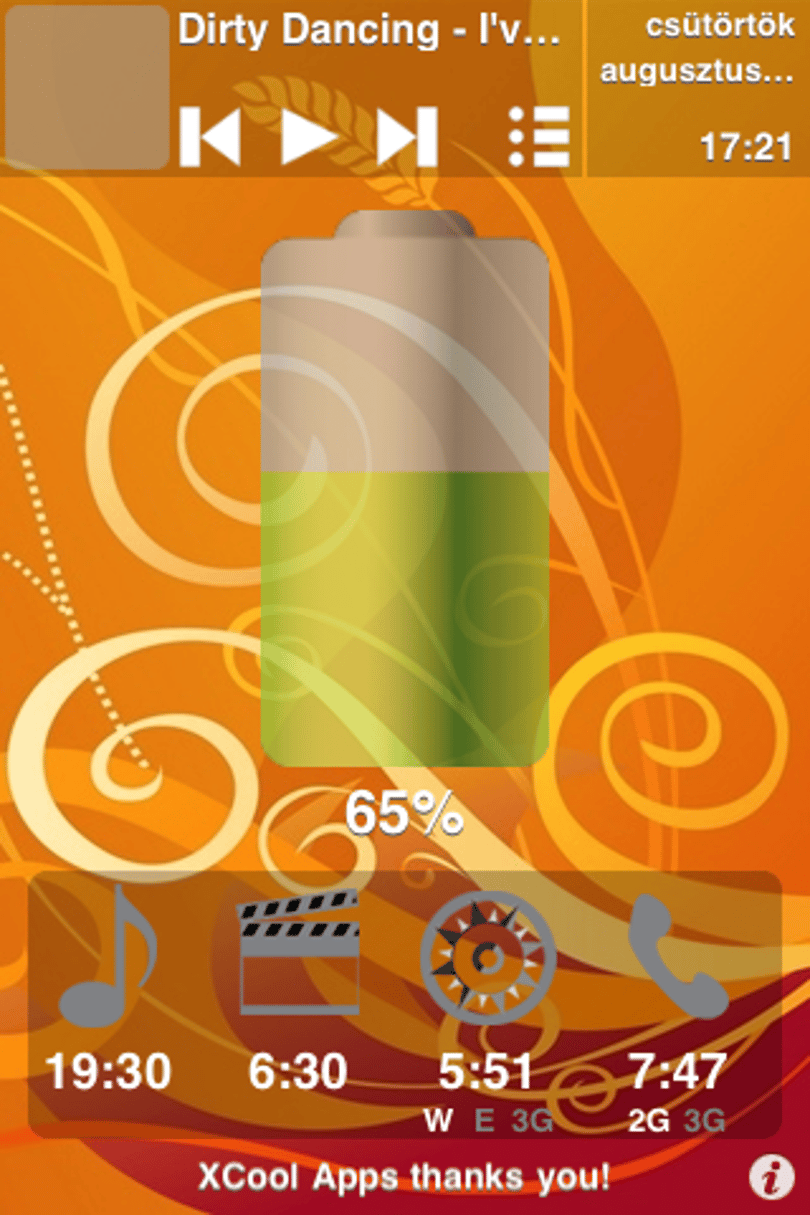Tap the album artwork thumbnail
Image resolution: width=810 pixels, height=1215 pixels.
[x=86, y=87]
